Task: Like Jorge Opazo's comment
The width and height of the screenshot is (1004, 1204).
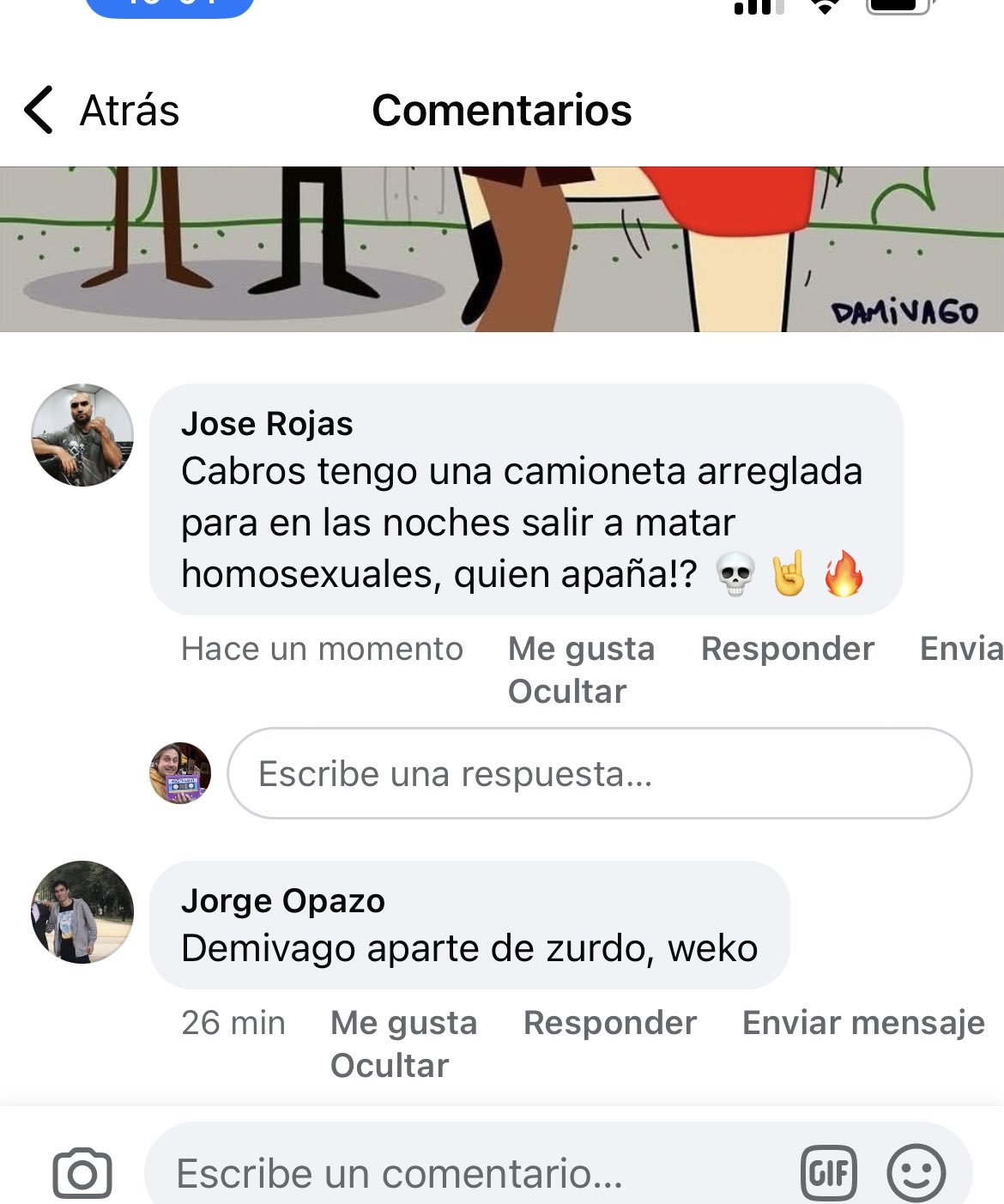Action: [403, 1023]
